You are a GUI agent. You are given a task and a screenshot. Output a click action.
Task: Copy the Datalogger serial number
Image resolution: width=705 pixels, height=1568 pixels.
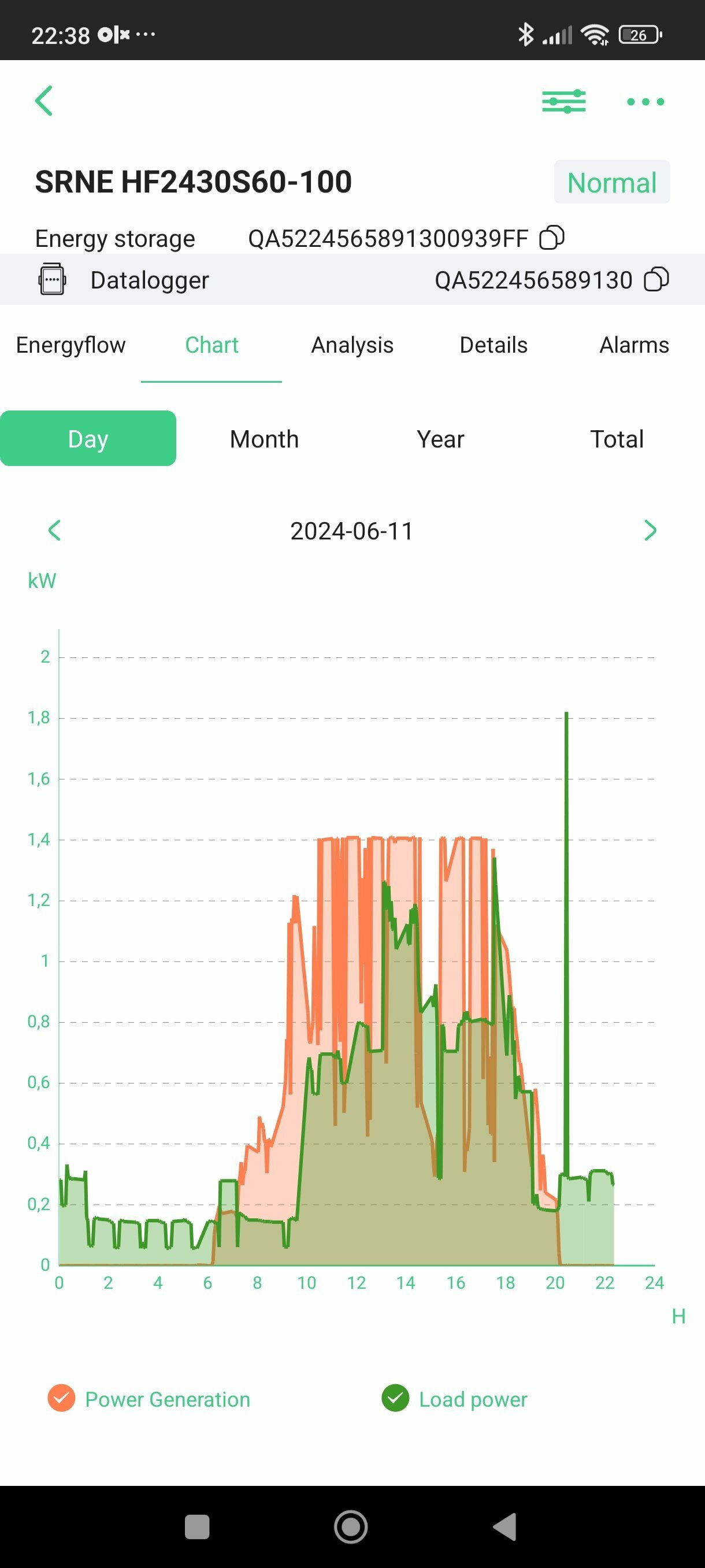(656, 280)
